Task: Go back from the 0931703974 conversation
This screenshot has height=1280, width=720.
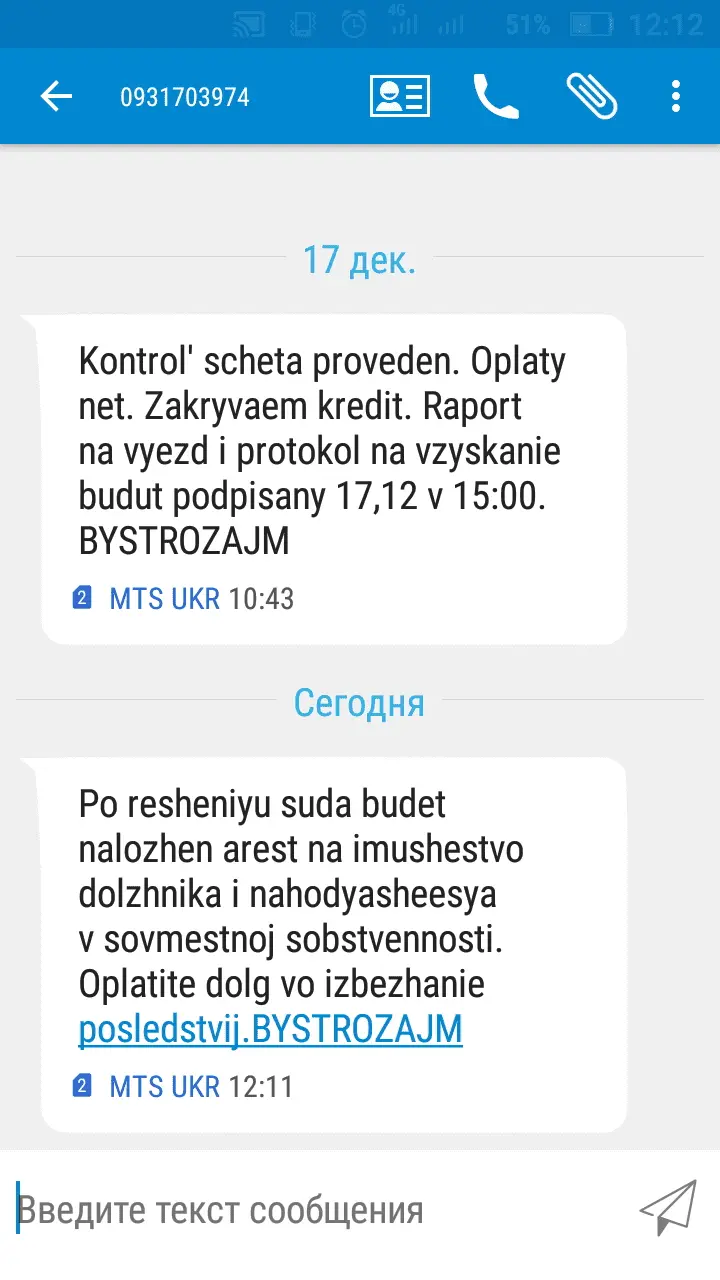Action: 56,96
